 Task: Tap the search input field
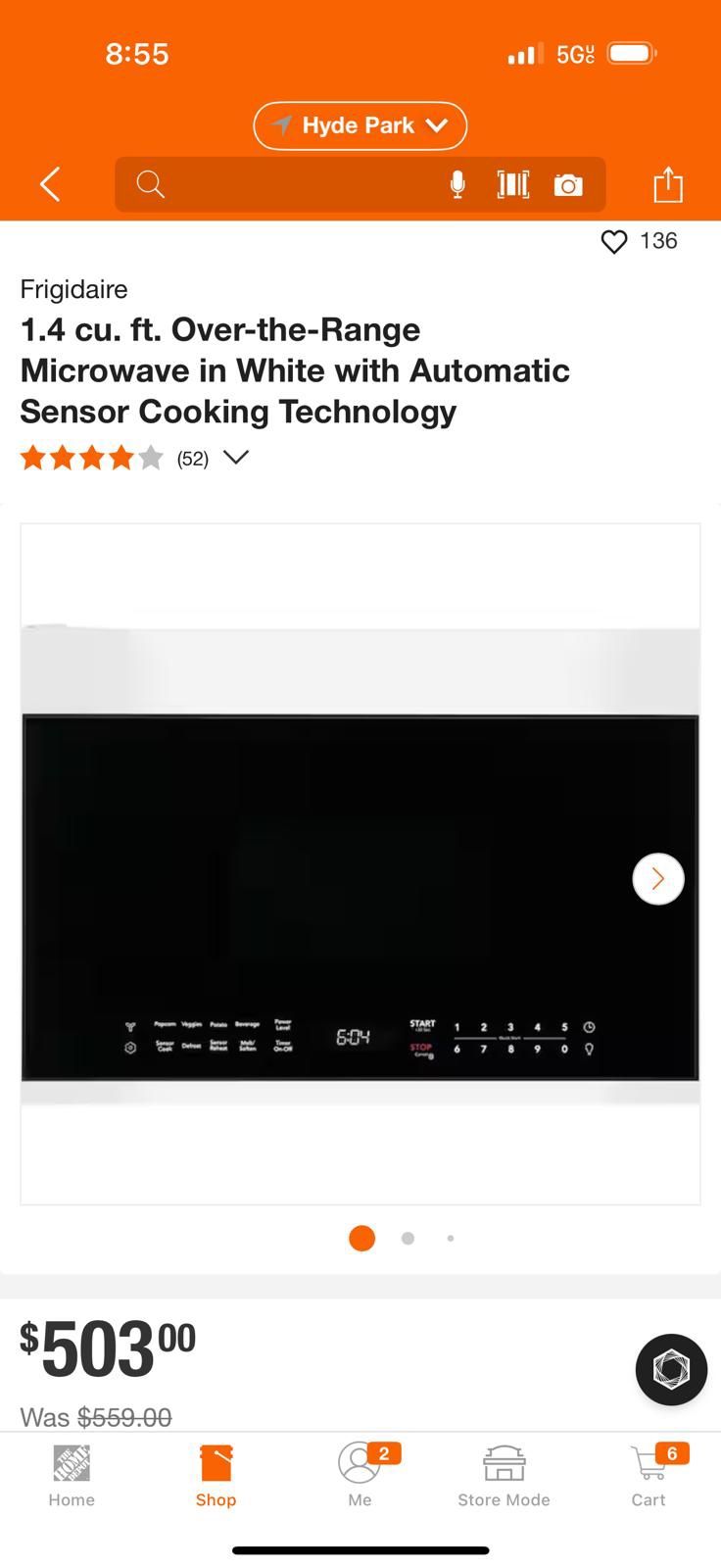294,183
